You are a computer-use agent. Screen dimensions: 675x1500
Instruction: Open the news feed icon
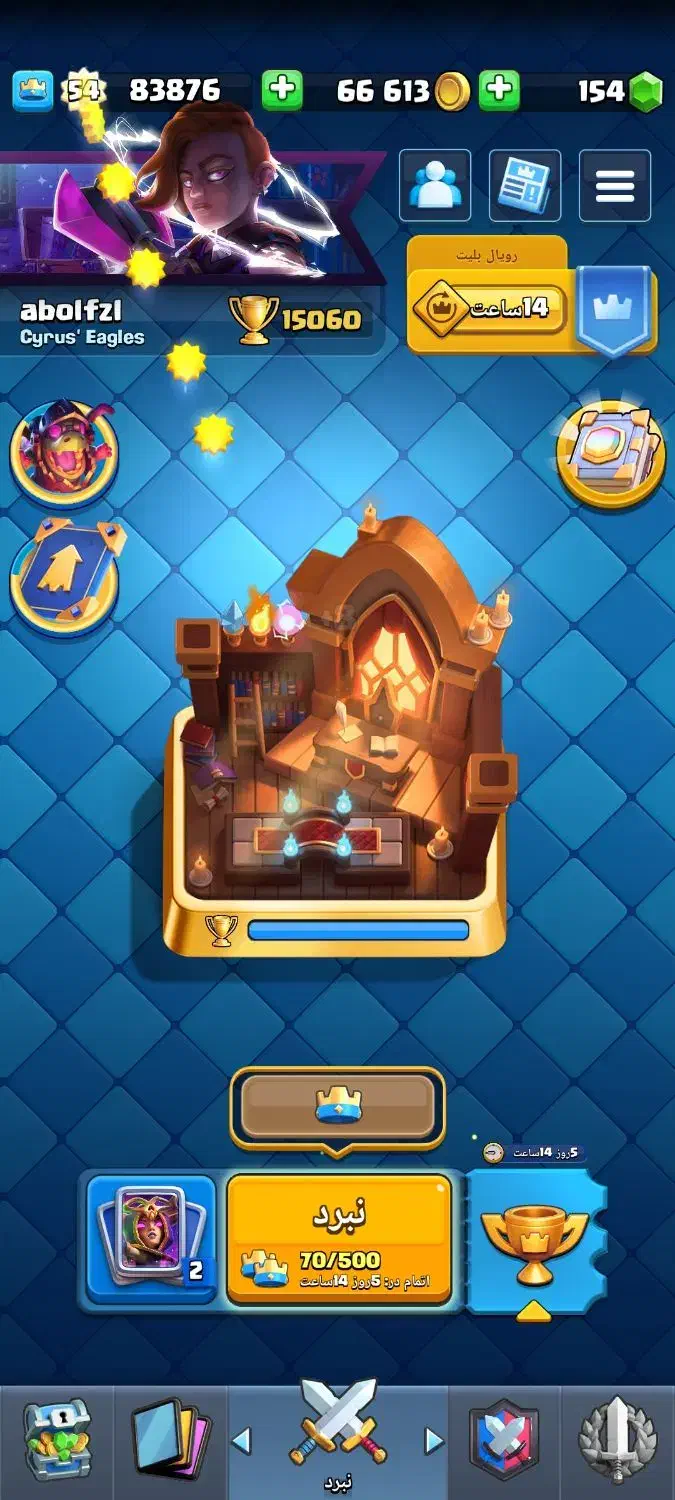[525, 185]
